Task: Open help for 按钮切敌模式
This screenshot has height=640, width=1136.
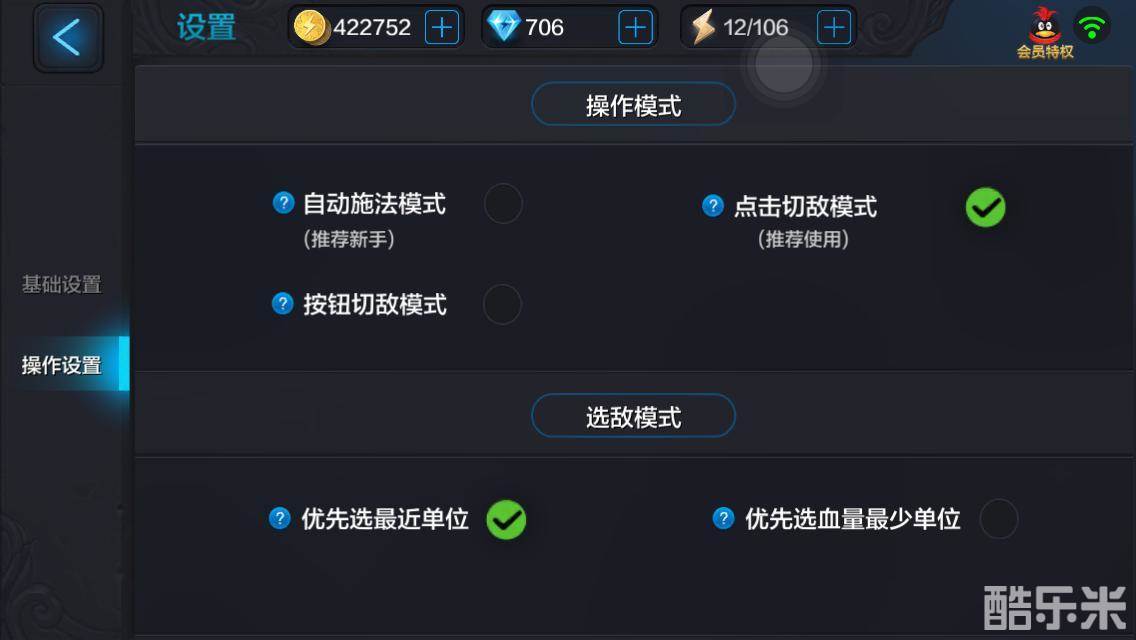Action: coord(283,303)
